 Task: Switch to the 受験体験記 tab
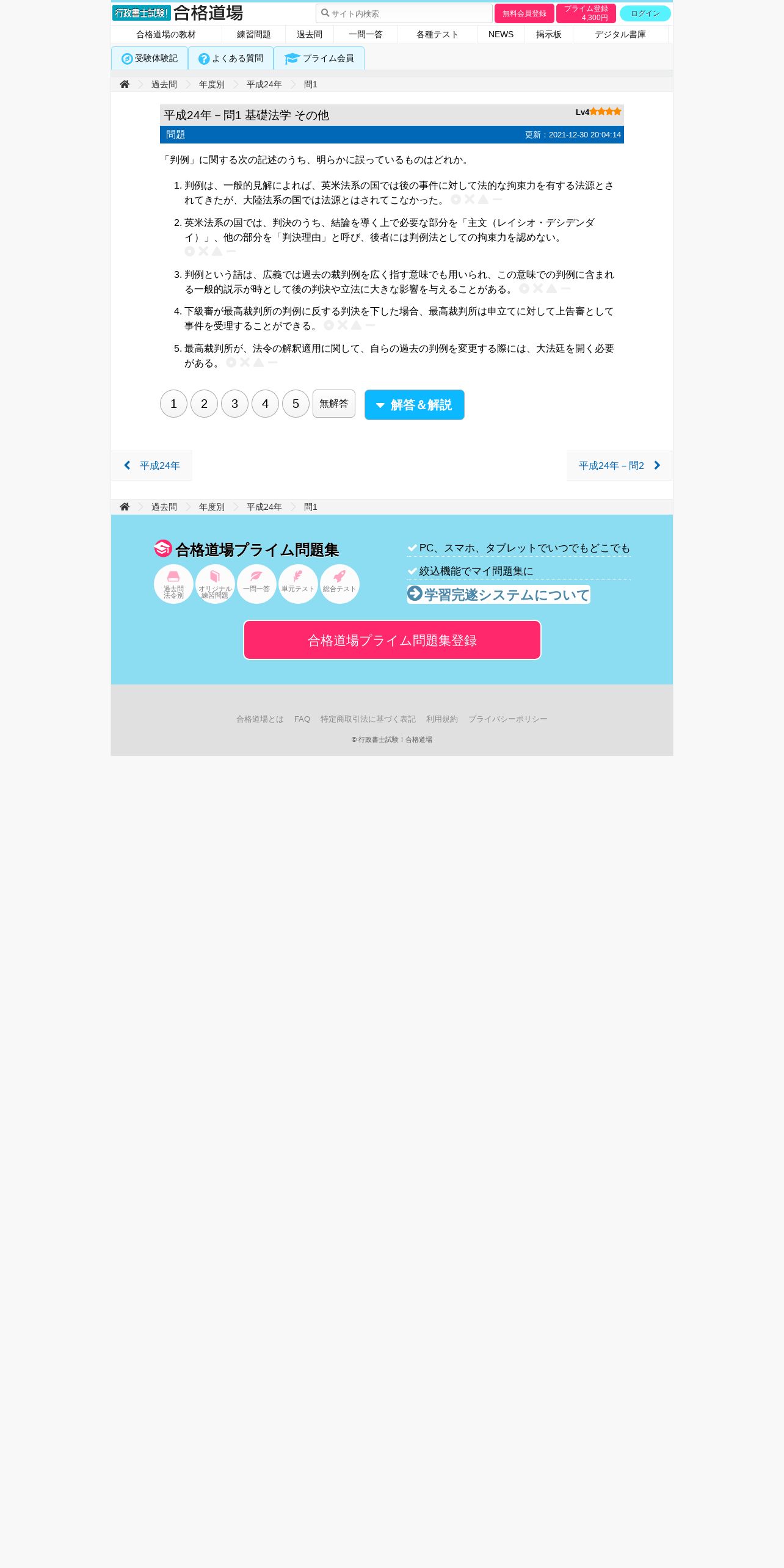pyautogui.click(x=150, y=59)
